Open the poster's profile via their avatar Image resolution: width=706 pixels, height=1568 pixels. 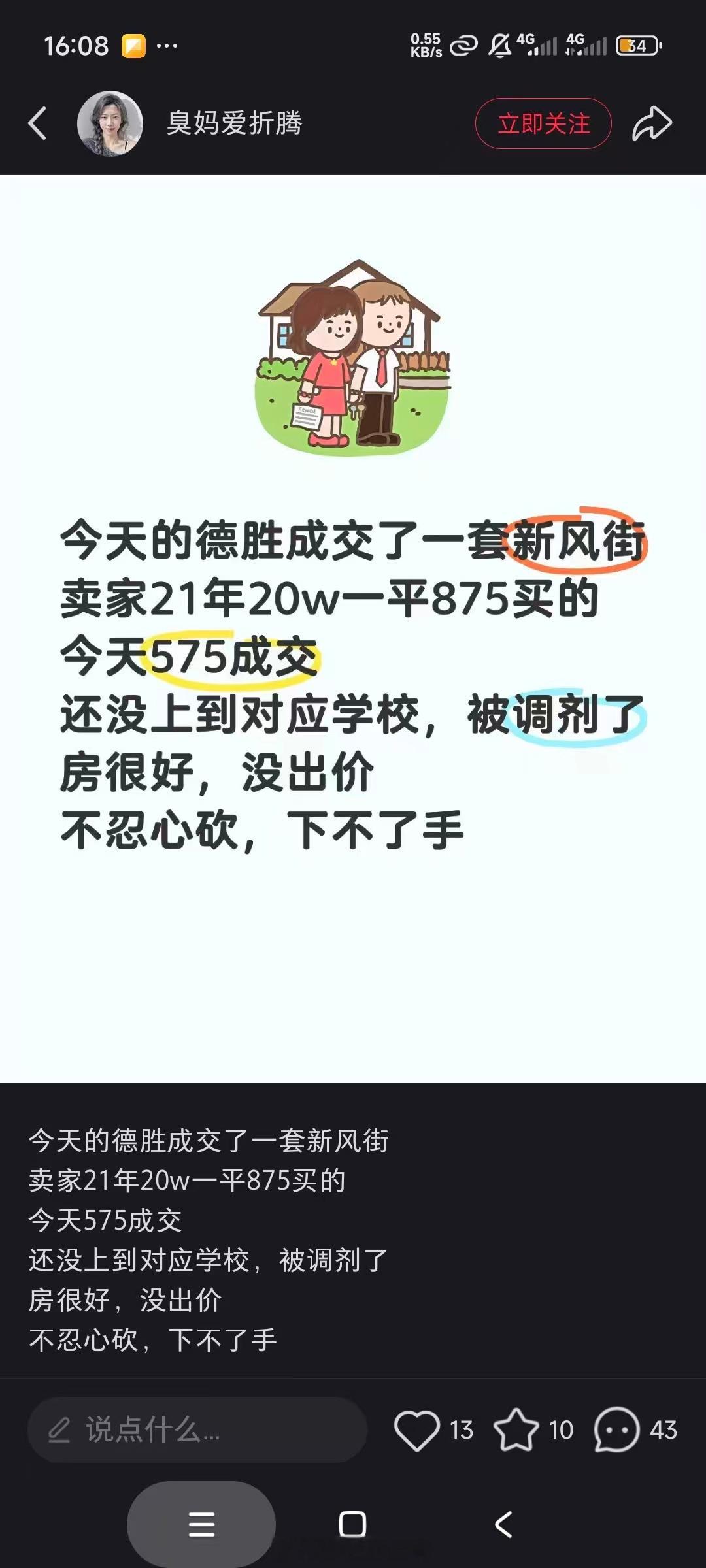(x=110, y=123)
